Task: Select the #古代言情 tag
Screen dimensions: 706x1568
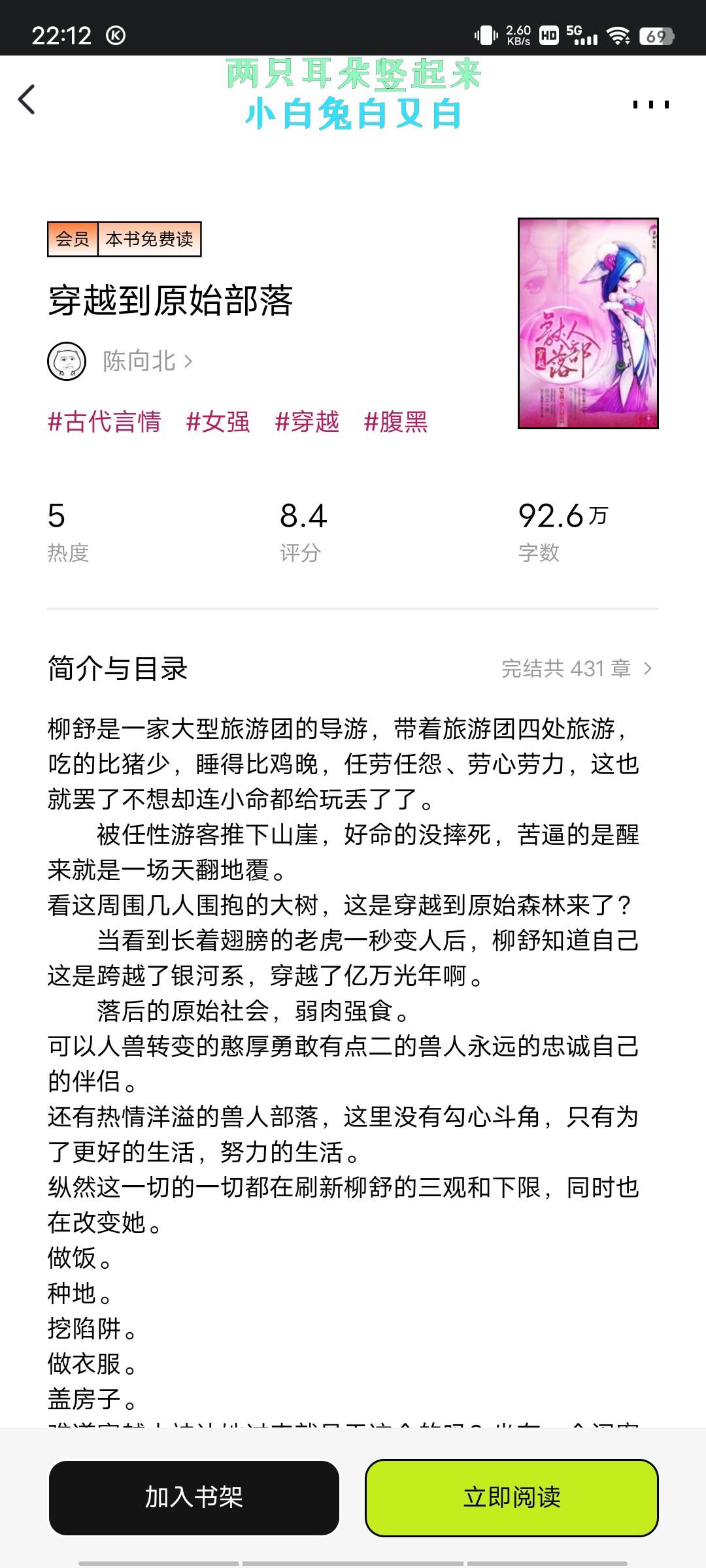Action: (x=105, y=421)
